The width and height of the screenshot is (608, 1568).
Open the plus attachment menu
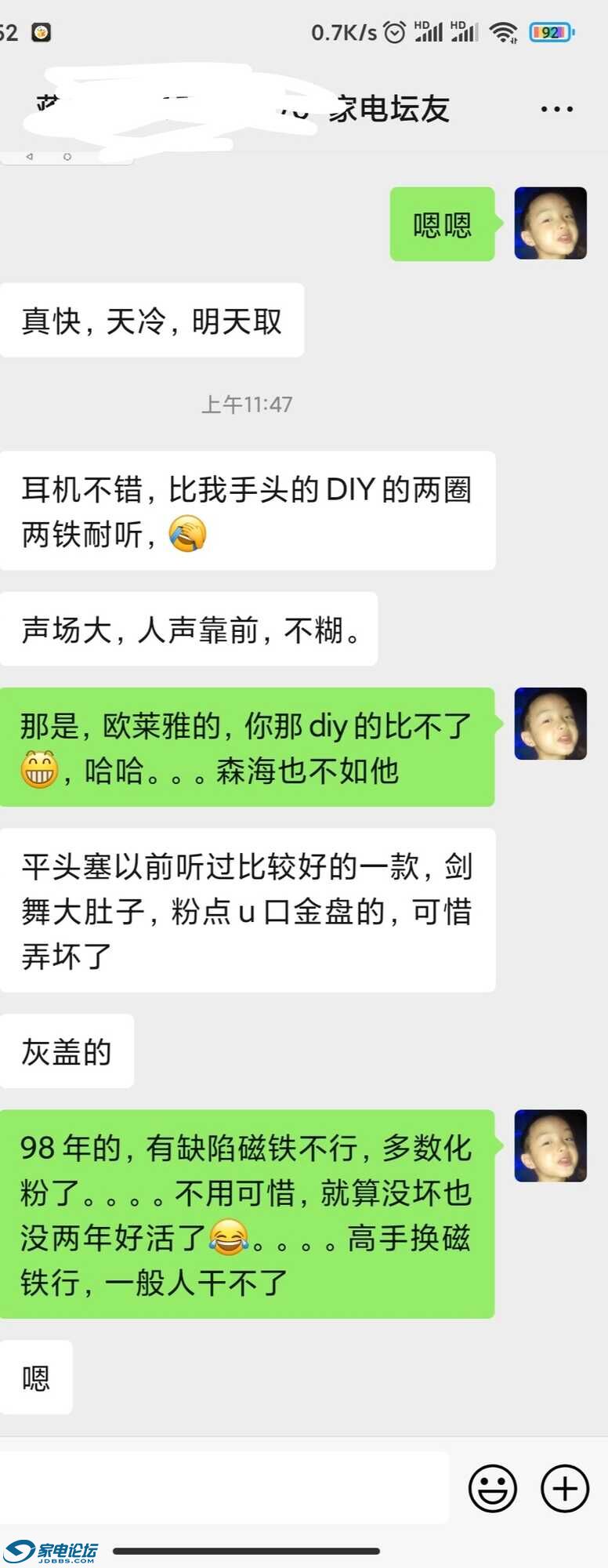(x=565, y=1487)
